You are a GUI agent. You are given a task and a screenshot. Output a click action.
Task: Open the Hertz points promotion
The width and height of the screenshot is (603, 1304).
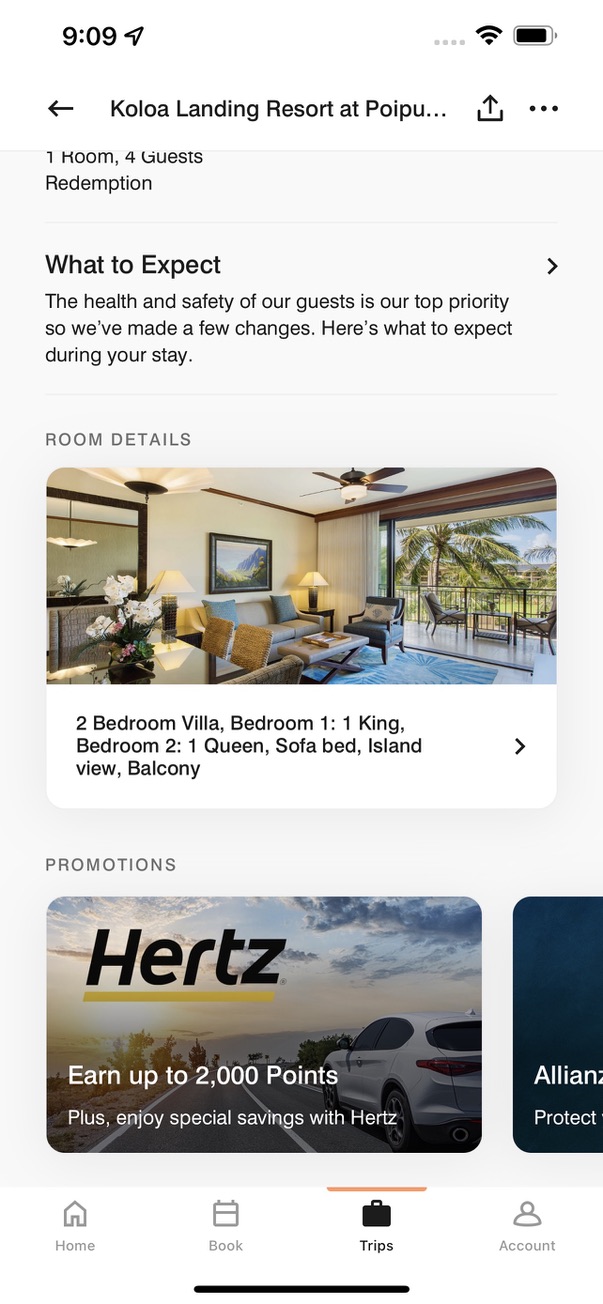click(x=264, y=1024)
